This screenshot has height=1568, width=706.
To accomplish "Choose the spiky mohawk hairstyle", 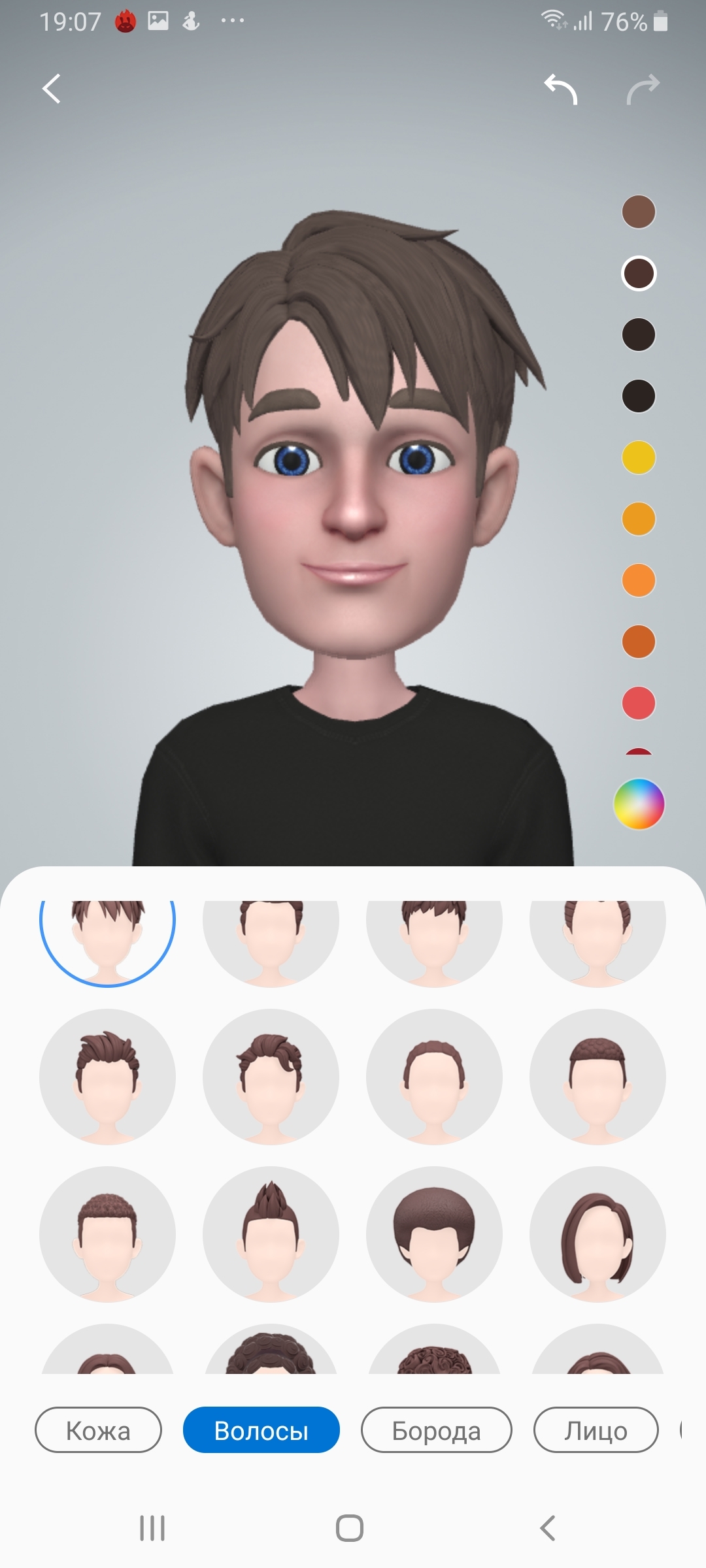I will pyautogui.click(x=271, y=1234).
